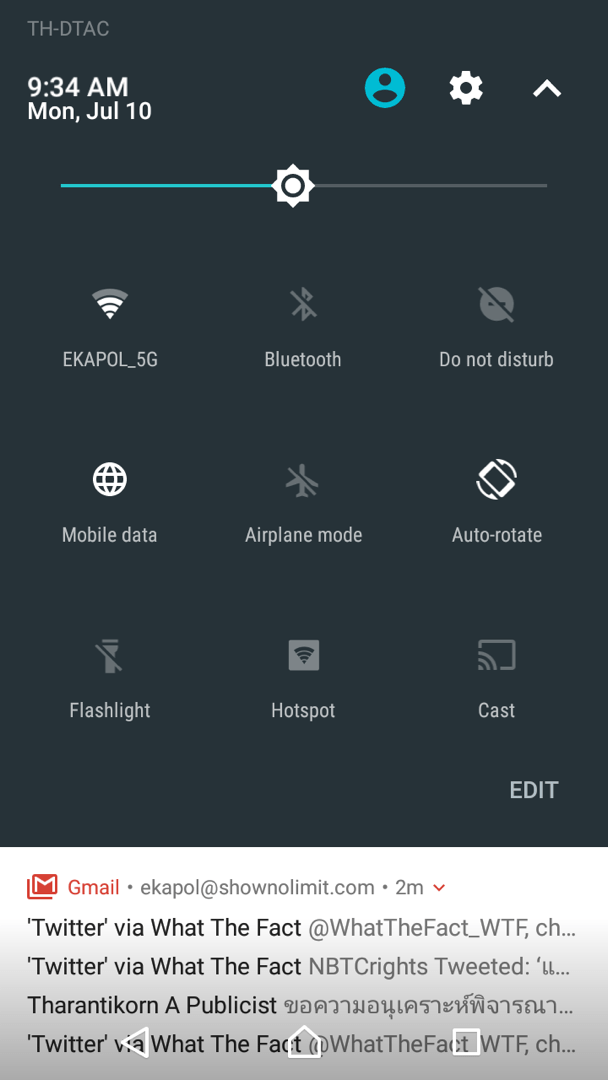The image size is (608, 1080).
Task: Open the settings gear
Action: click(x=466, y=88)
